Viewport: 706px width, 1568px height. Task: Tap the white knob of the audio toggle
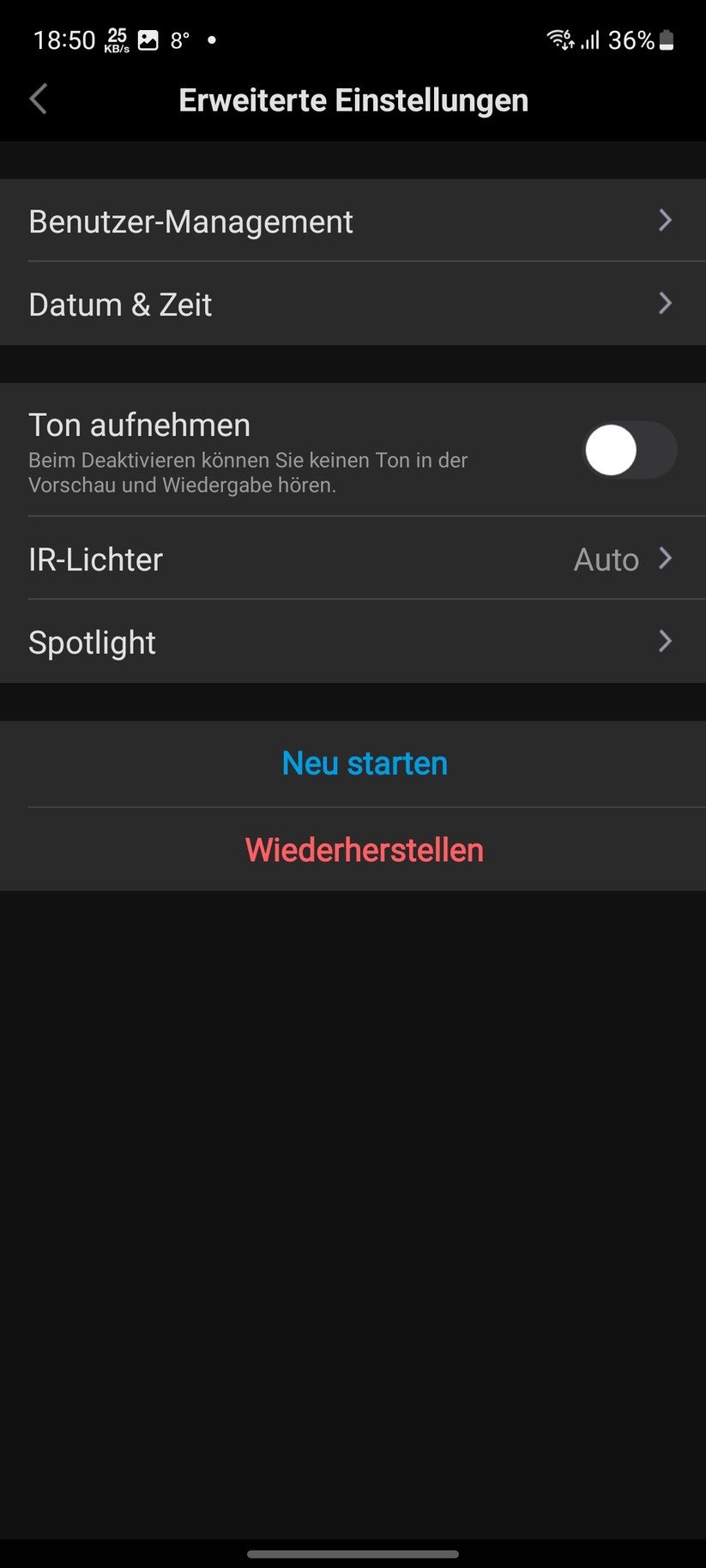pos(610,449)
